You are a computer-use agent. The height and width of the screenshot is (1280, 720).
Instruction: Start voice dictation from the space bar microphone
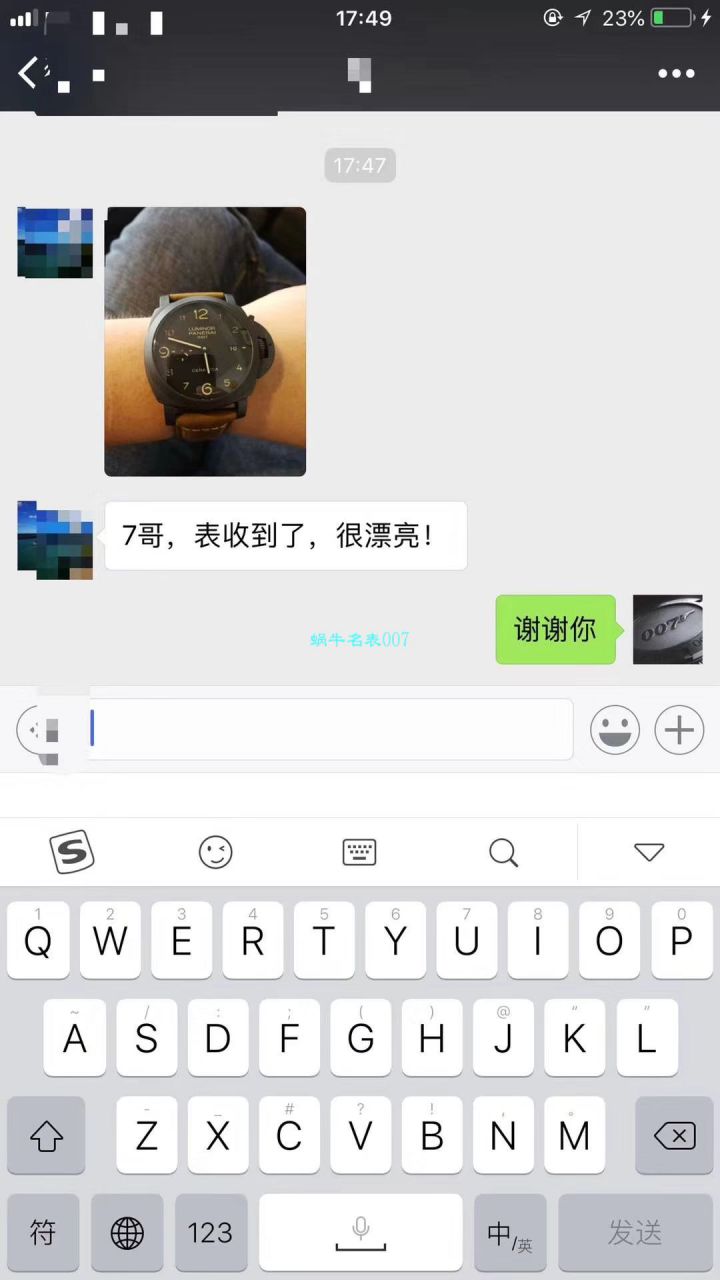click(360, 1232)
